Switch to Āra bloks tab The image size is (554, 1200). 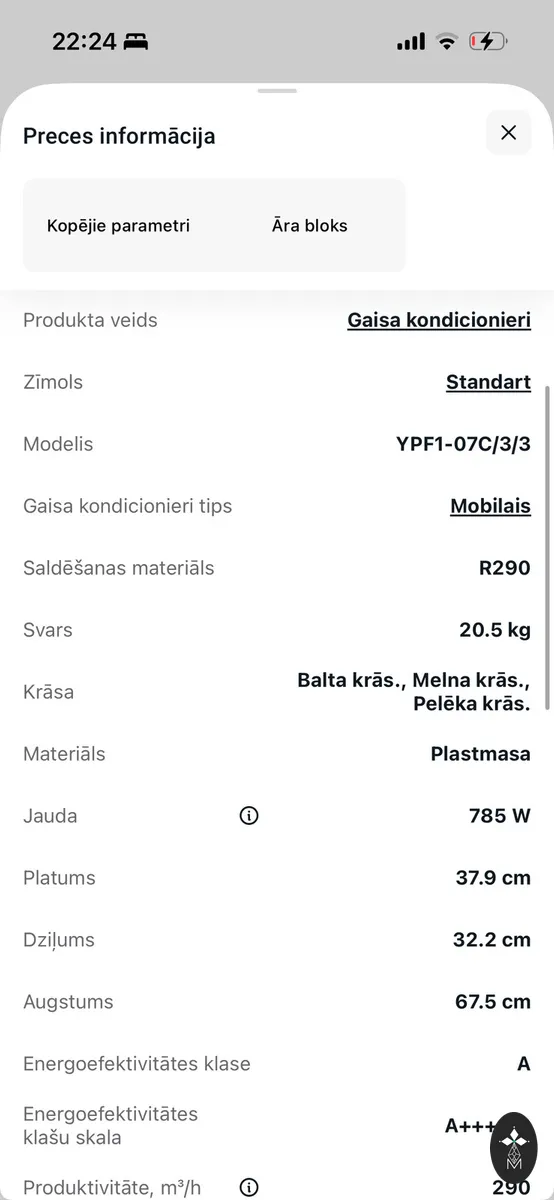(x=310, y=226)
